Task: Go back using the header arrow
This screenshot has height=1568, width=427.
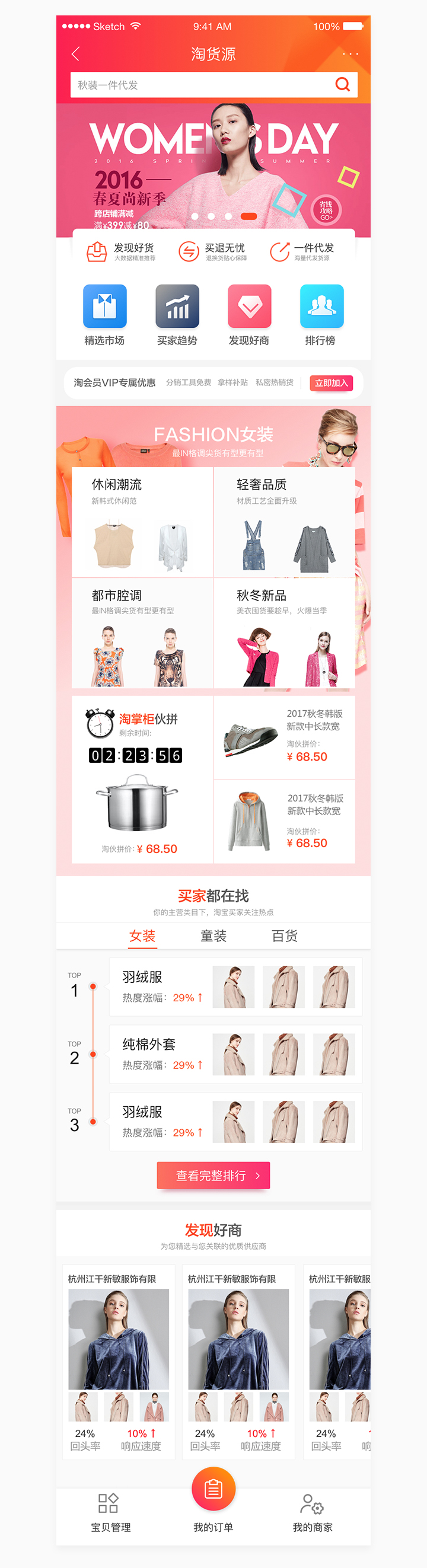Action: [75, 54]
